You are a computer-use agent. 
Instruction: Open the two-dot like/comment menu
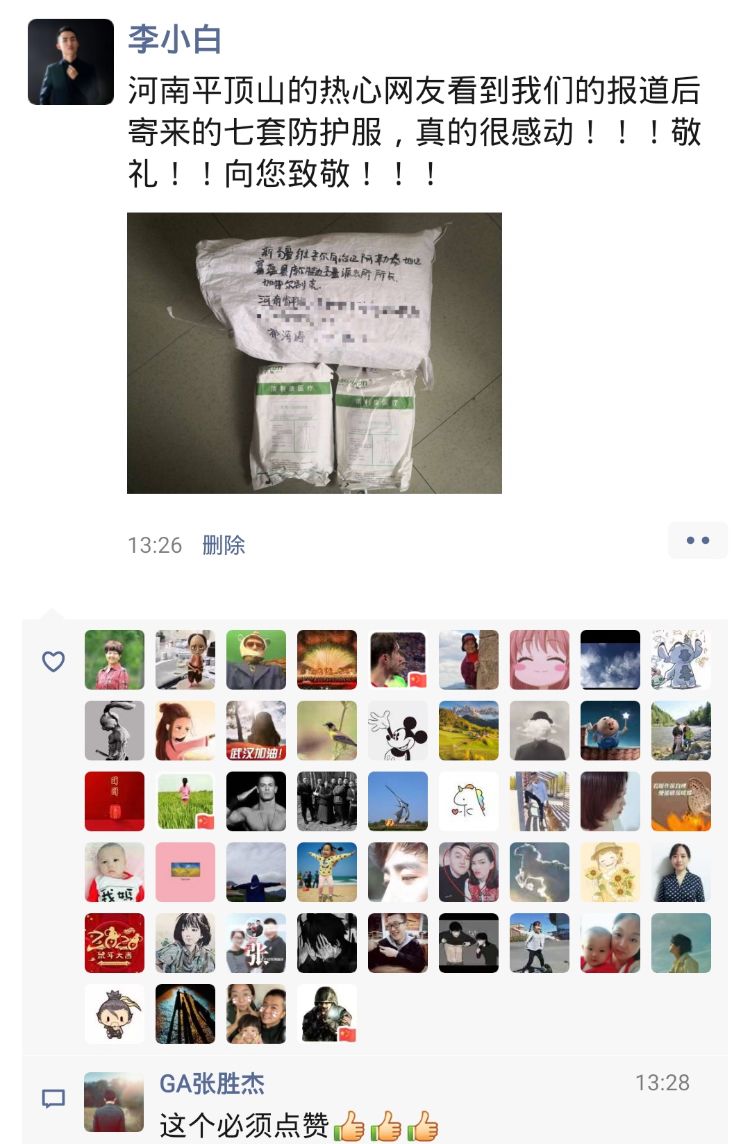coord(697,540)
